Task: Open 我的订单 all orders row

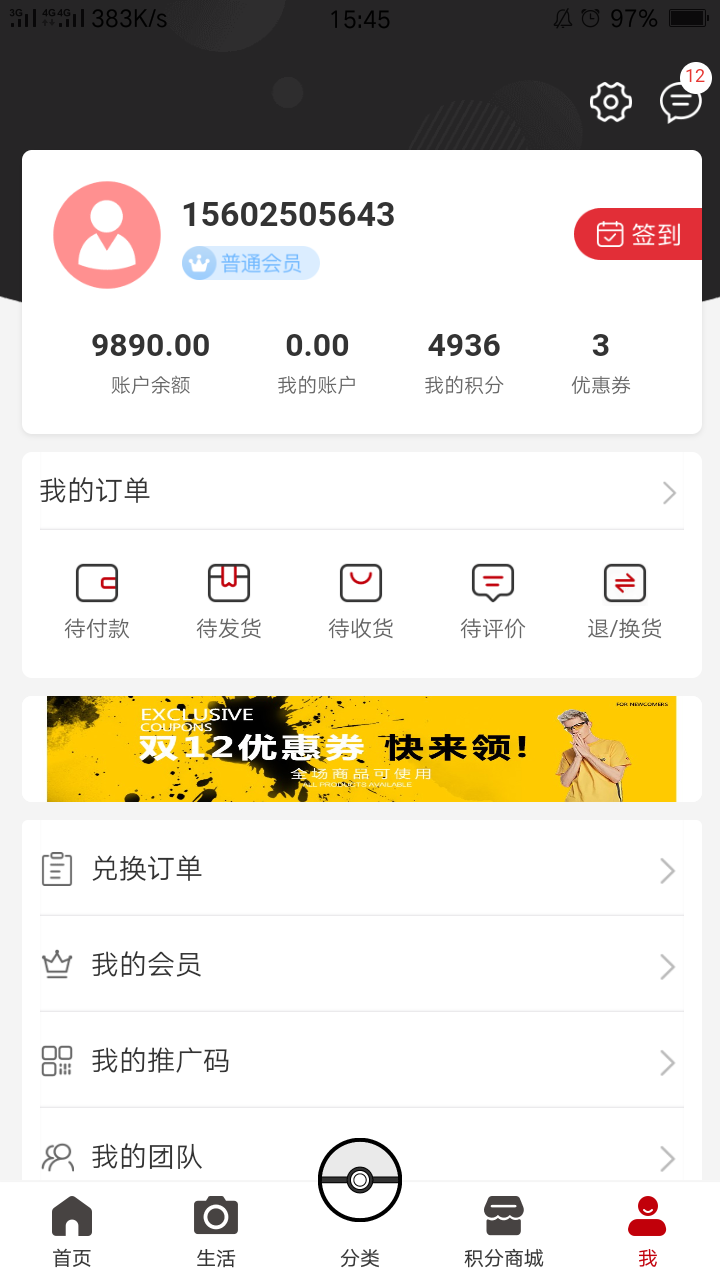Action: (x=362, y=491)
